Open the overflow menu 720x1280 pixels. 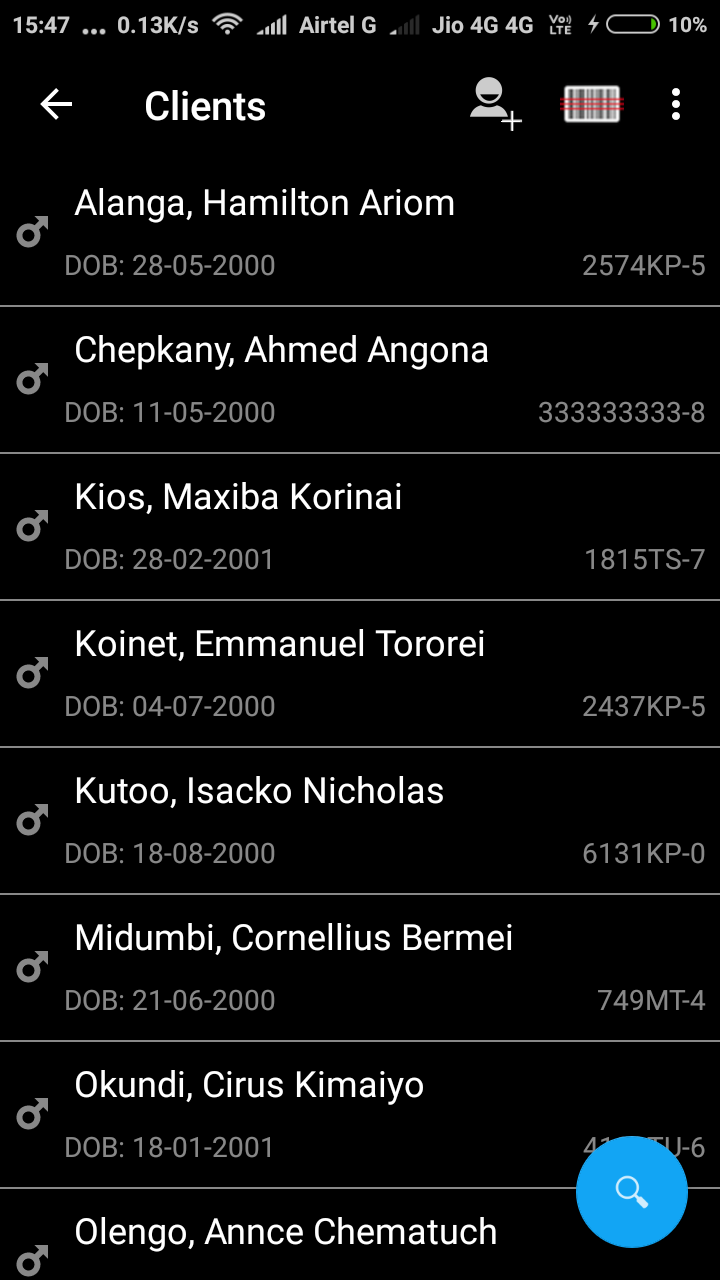click(x=676, y=105)
